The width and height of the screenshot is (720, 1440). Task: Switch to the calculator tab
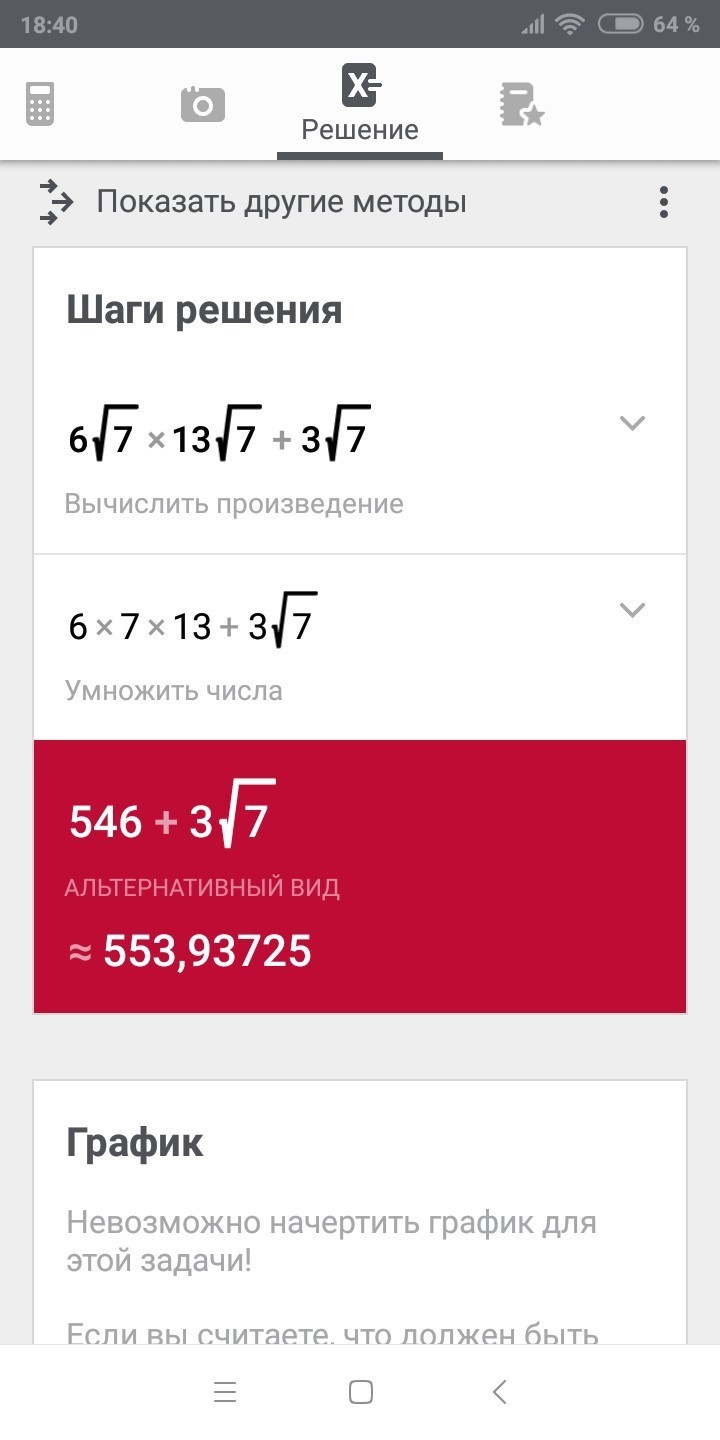tap(40, 104)
